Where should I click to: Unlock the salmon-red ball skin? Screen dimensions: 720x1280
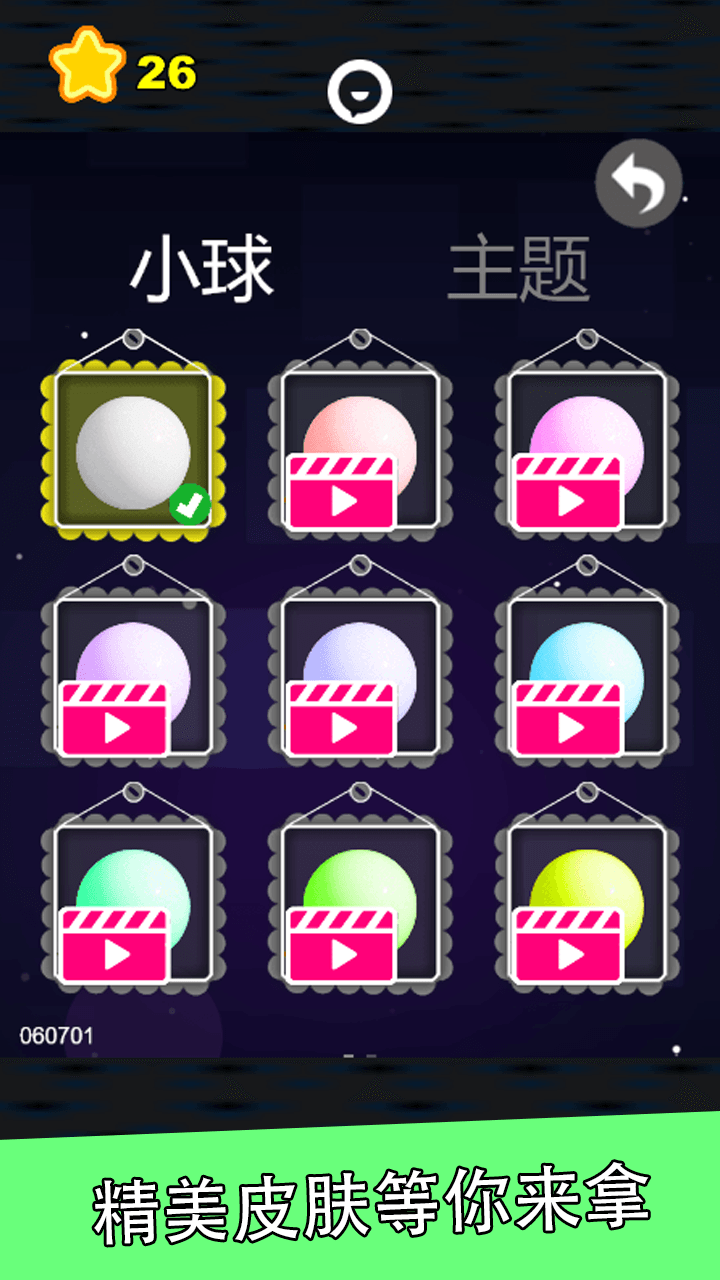pos(341,493)
